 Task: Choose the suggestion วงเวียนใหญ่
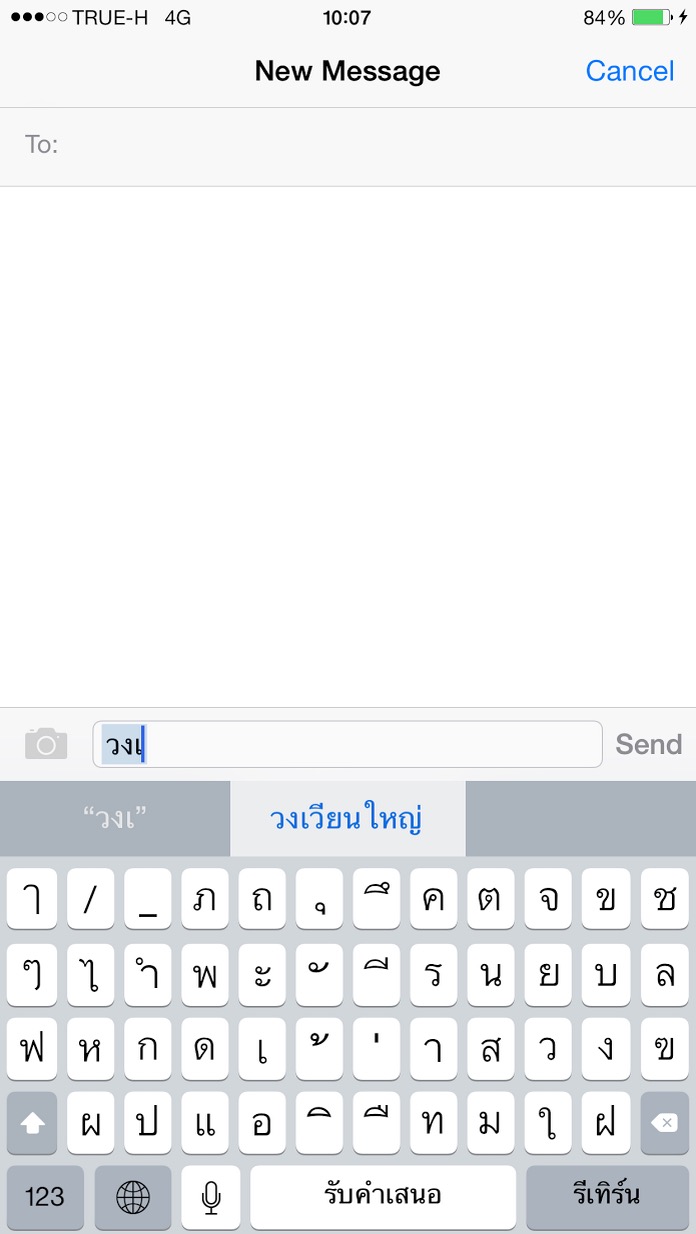[x=347, y=819]
